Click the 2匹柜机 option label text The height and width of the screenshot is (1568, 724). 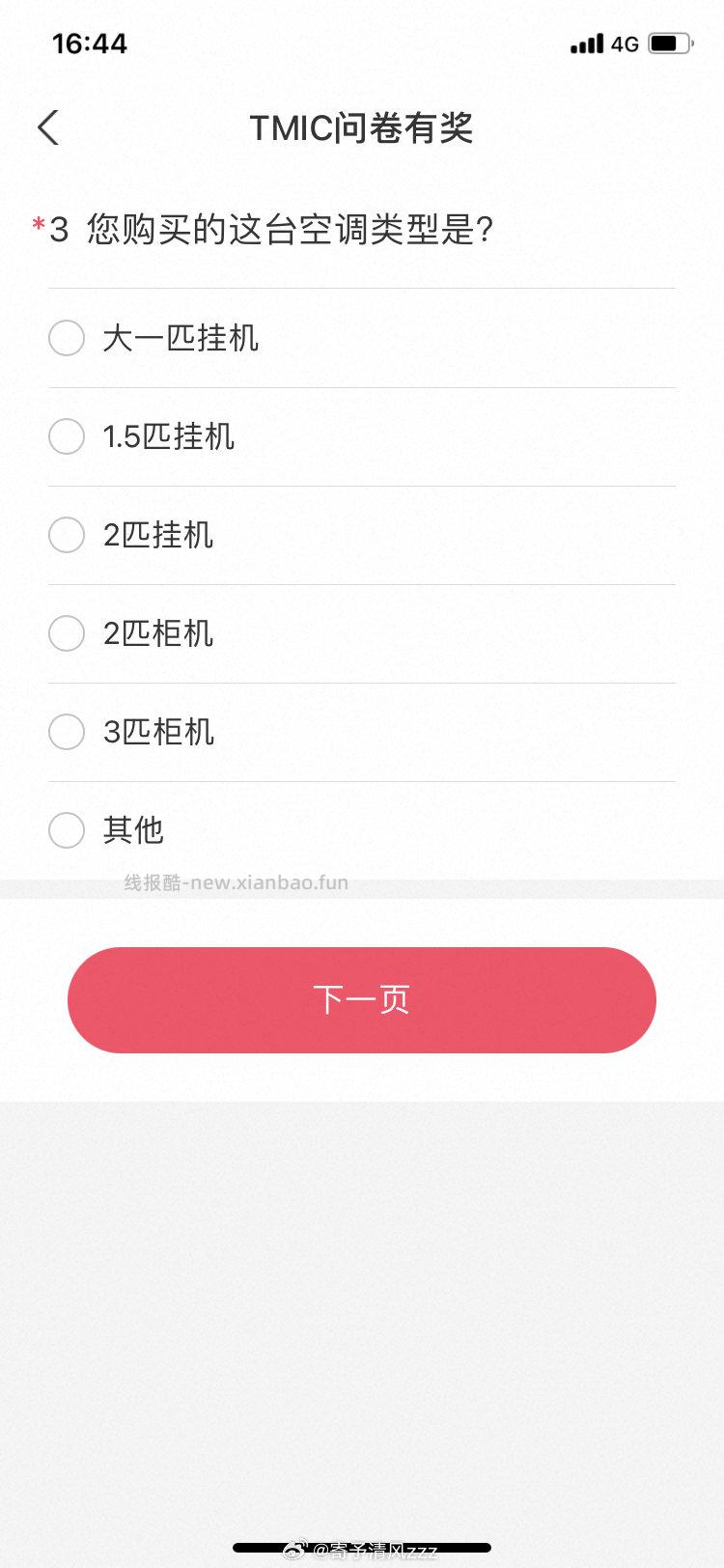pyautogui.click(x=159, y=633)
